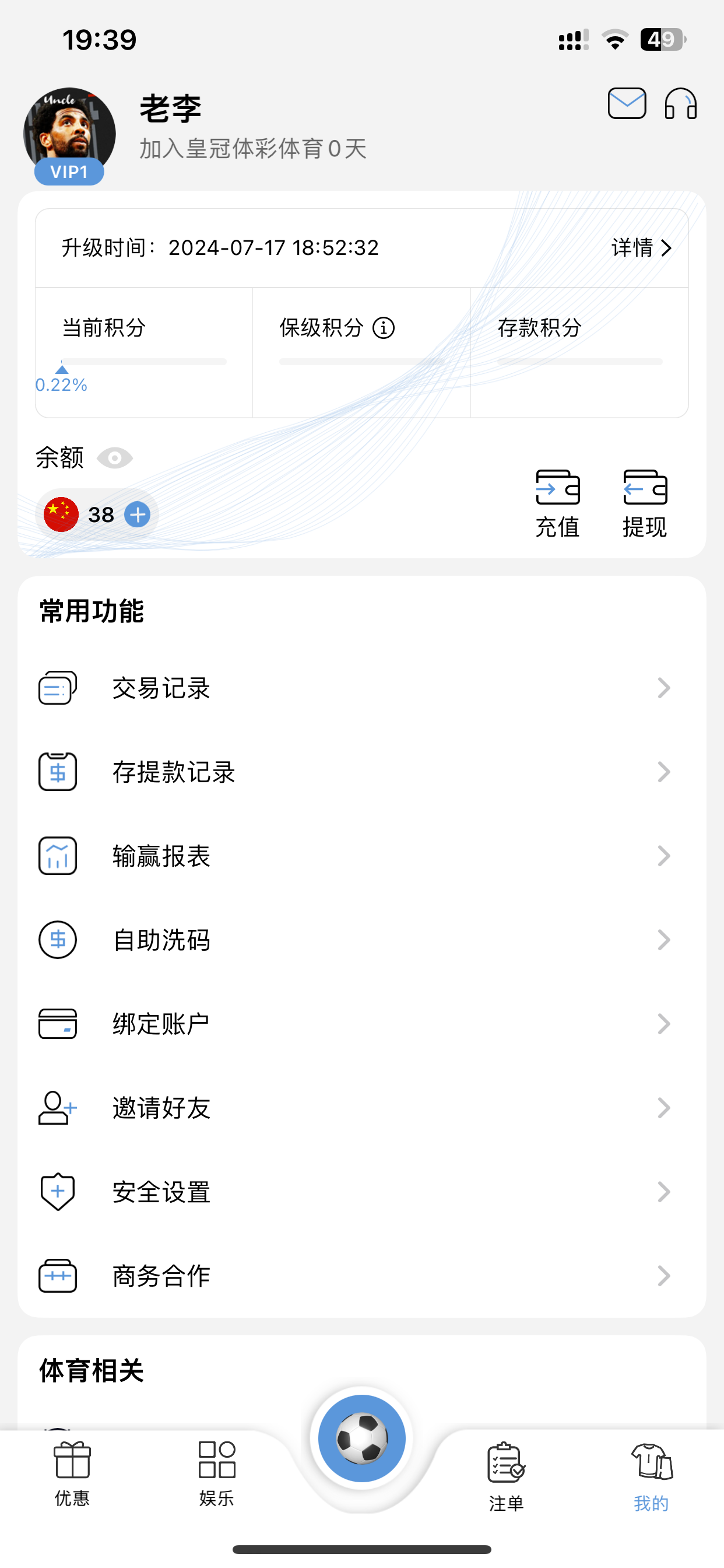
Task: Switch to the 优惠 tab
Action: [72, 1473]
